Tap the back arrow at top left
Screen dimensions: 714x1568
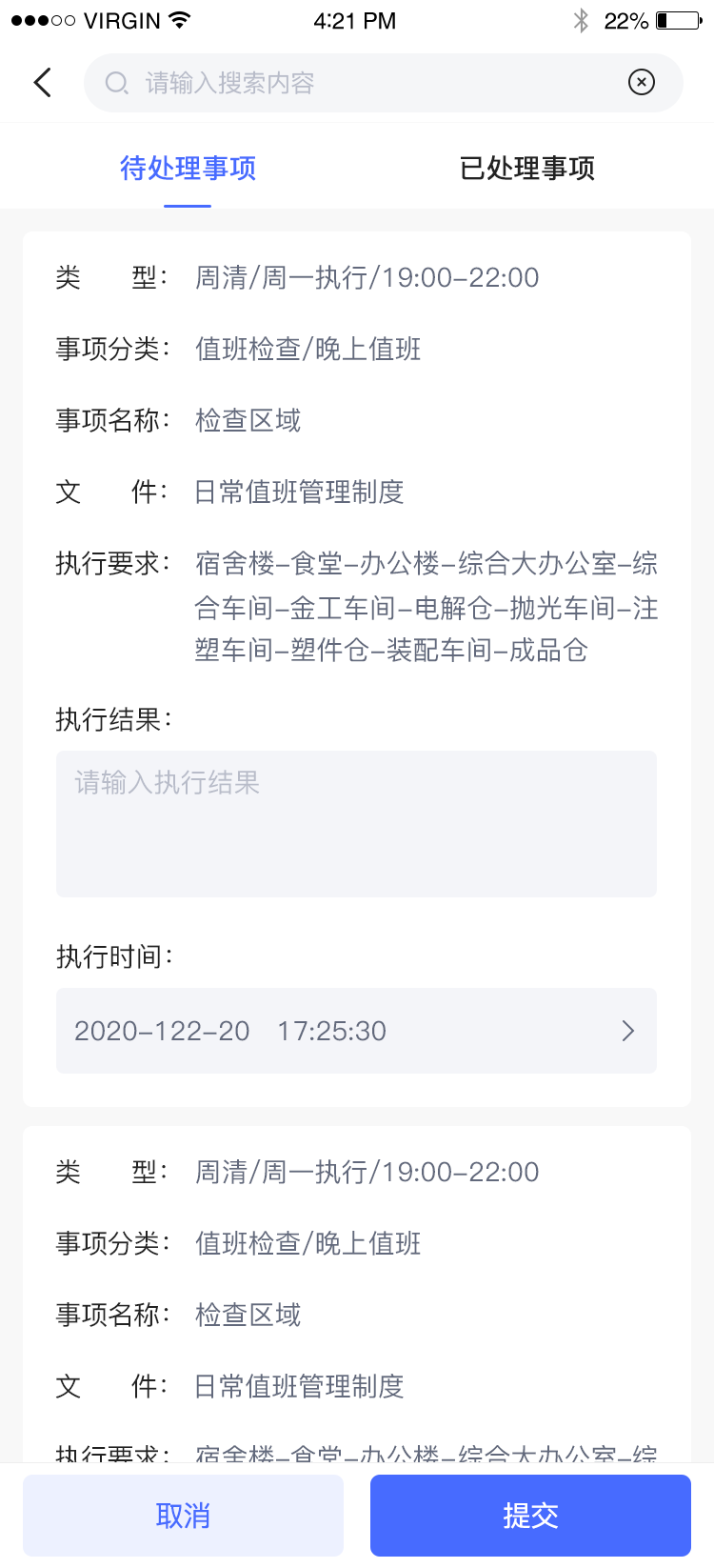click(x=41, y=83)
